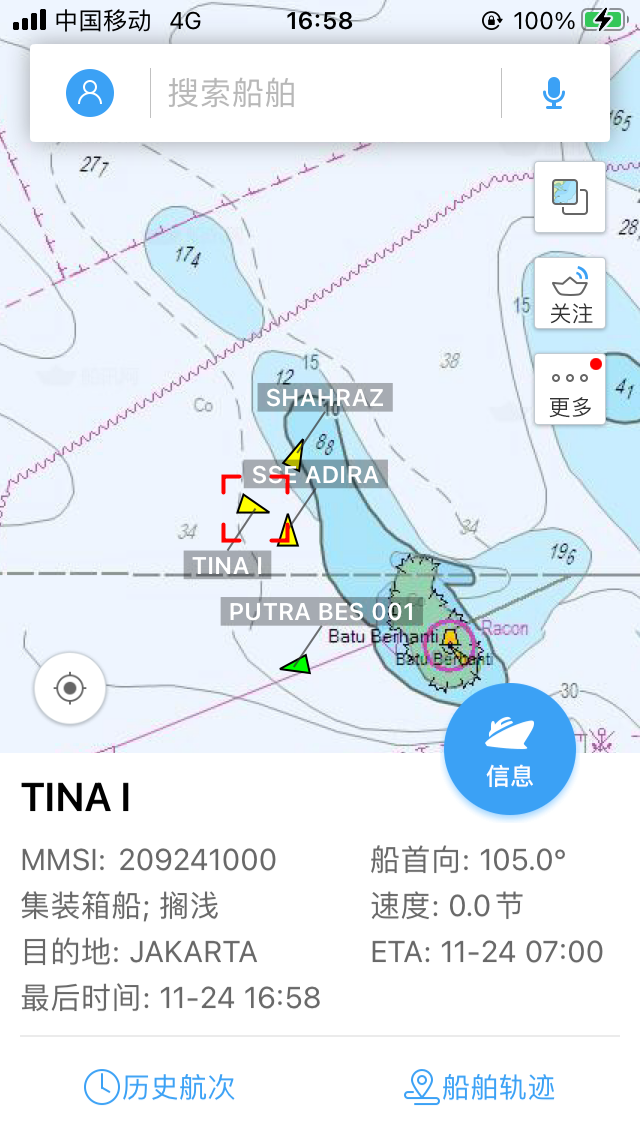Select the SHAHRAZ ship on map
This screenshot has height=1136, width=640.
(294, 455)
